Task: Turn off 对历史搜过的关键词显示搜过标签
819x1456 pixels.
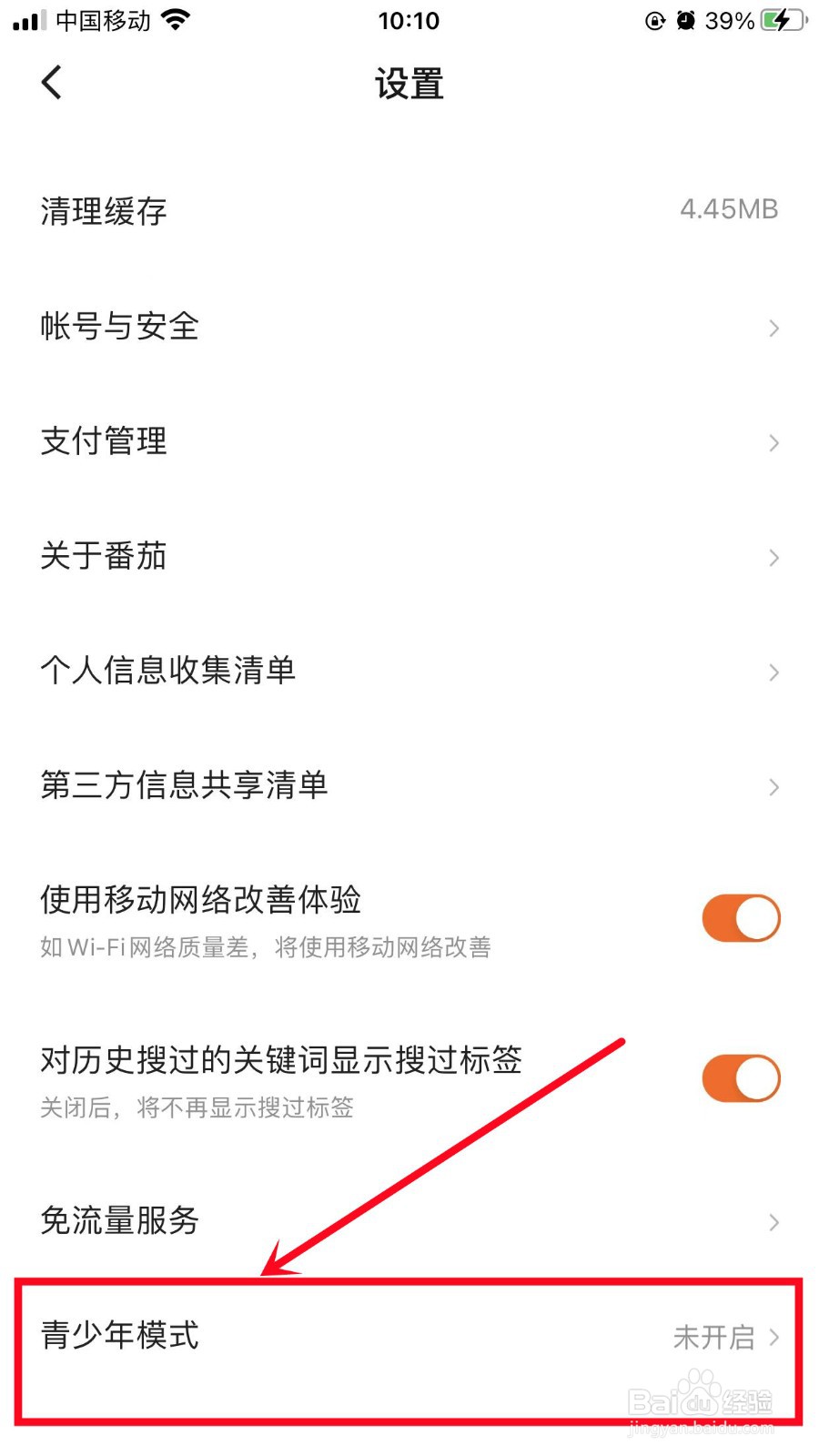Action: (x=740, y=1077)
